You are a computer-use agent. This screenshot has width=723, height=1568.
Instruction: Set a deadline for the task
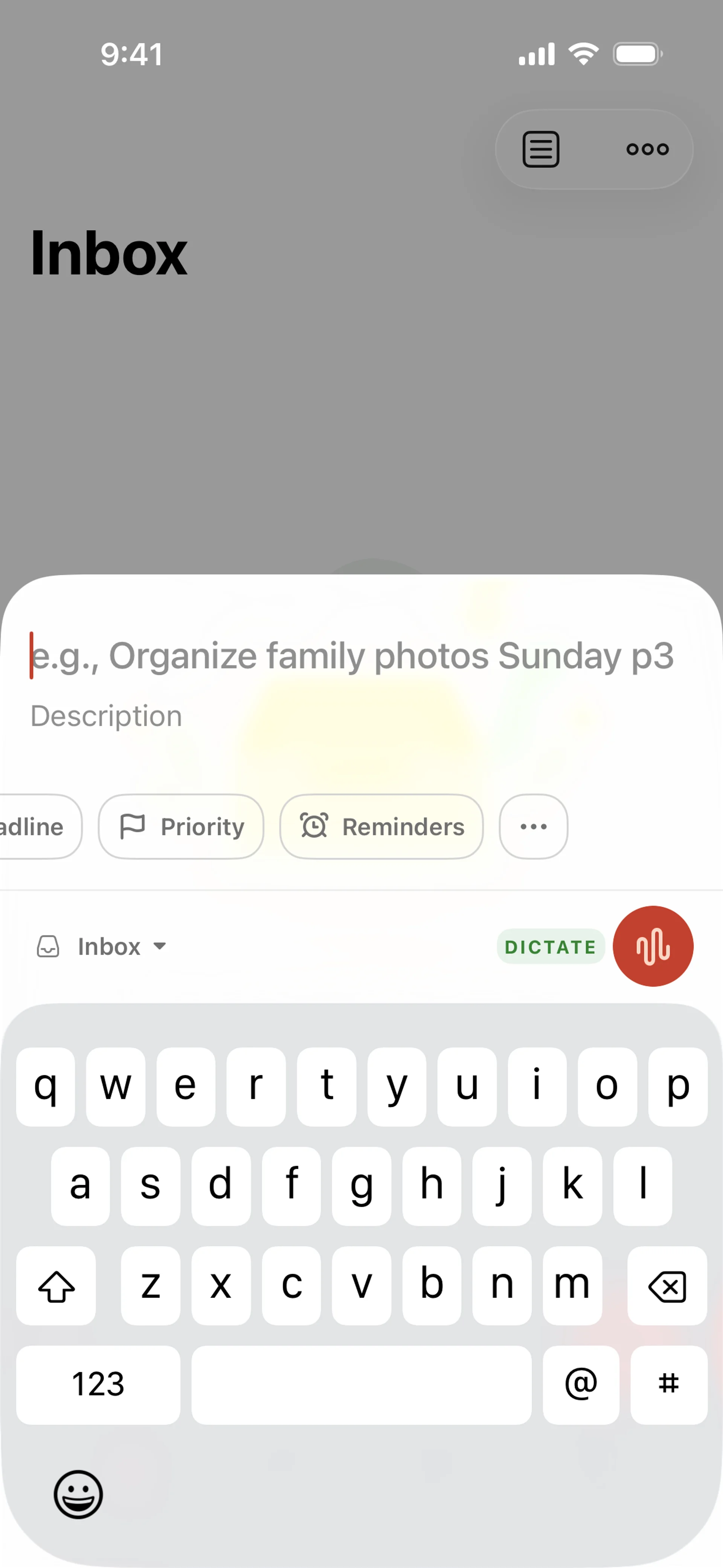pos(34,827)
